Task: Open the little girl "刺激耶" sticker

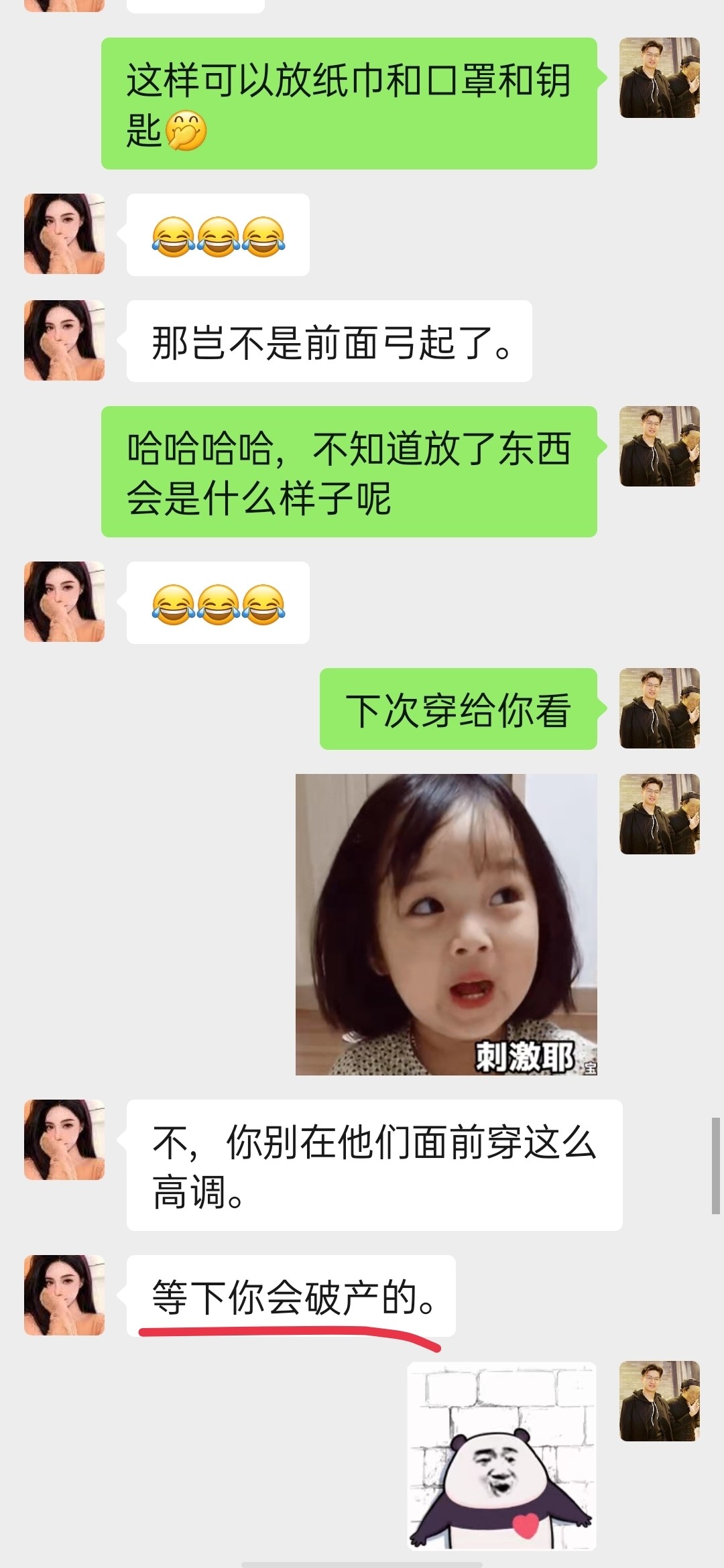Action: [x=446, y=925]
